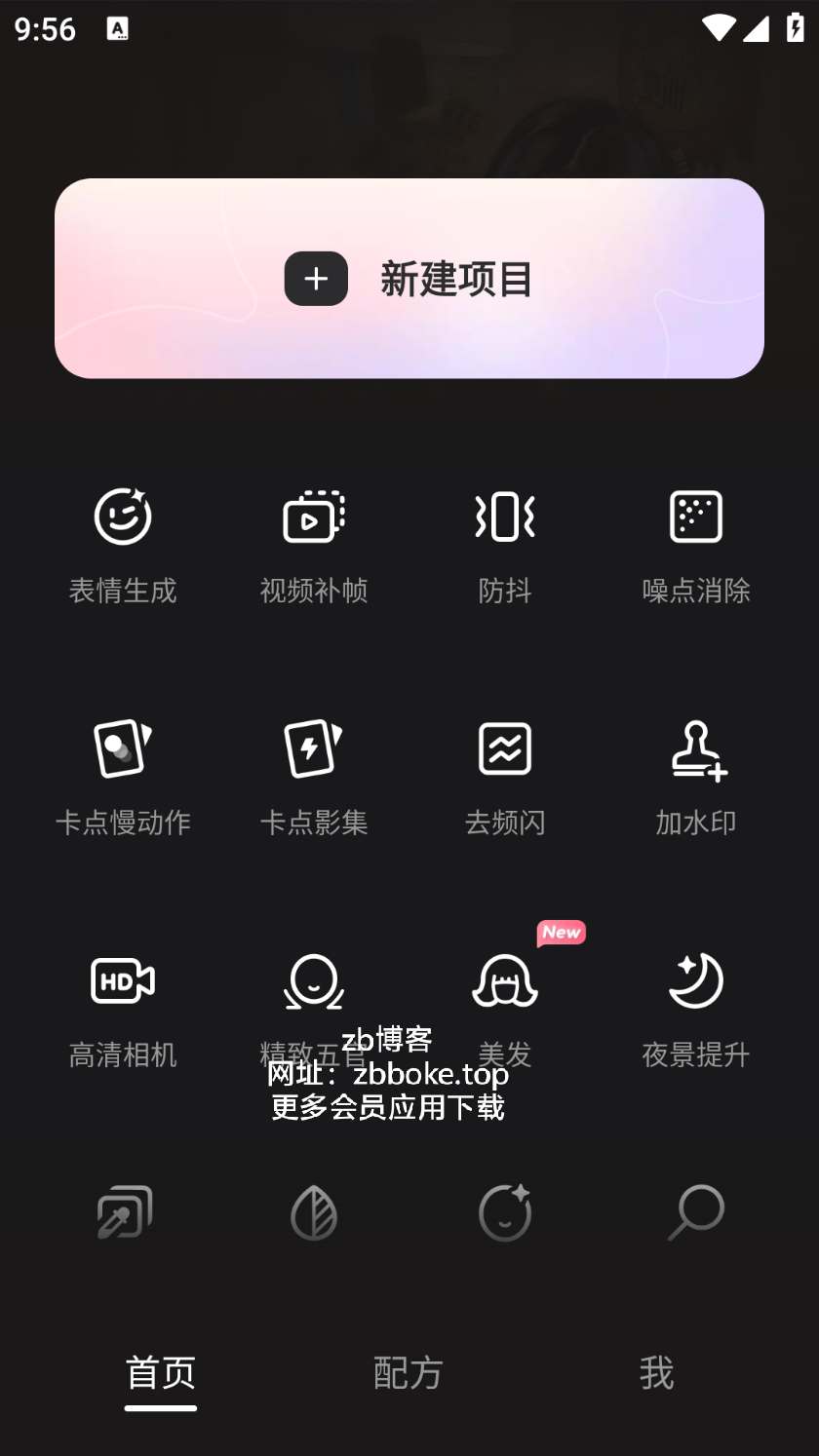
Task: Open 噪点消除 noise removal
Action: point(696,546)
